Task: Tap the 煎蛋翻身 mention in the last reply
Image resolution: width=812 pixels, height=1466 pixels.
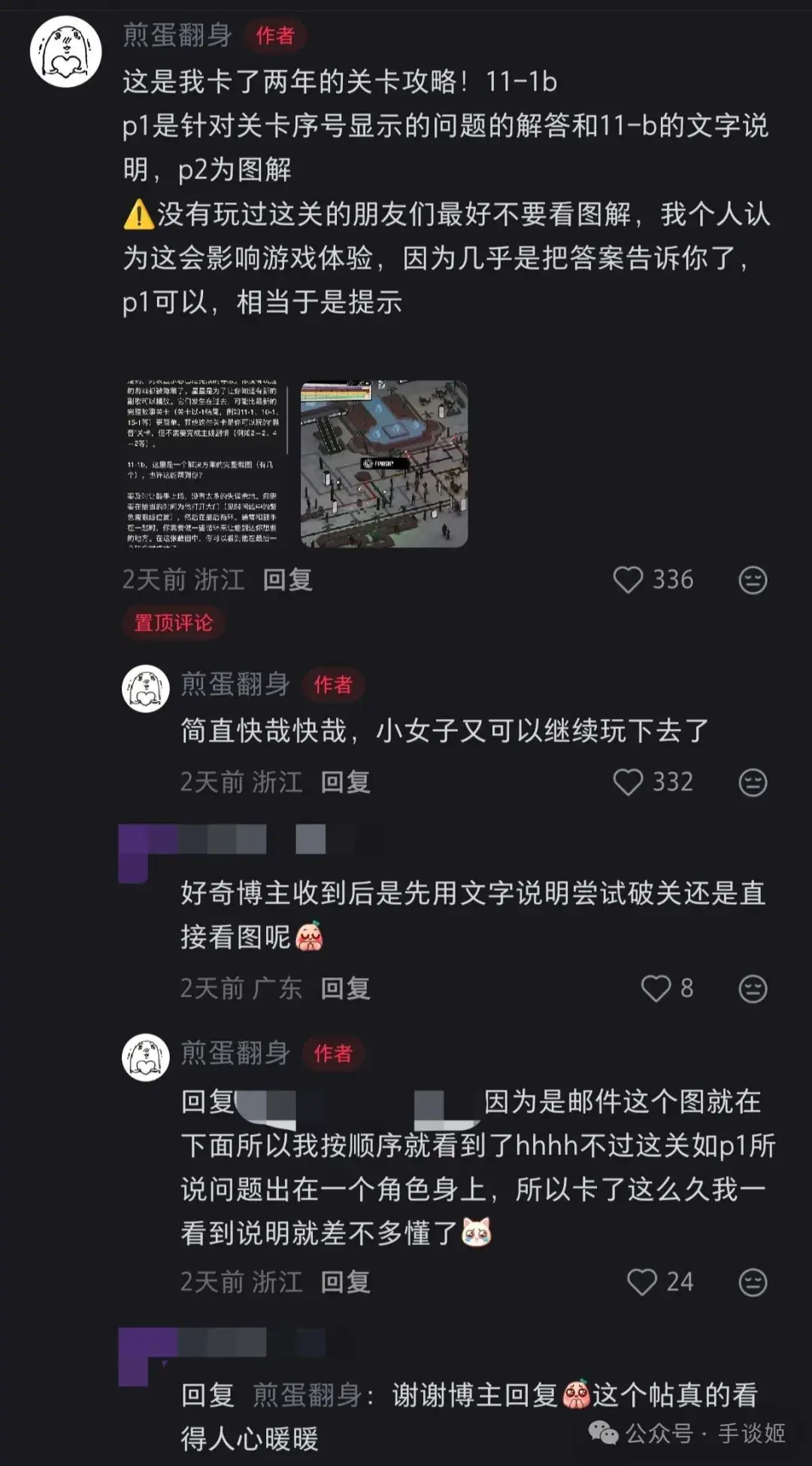Action: (x=308, y=1396)
